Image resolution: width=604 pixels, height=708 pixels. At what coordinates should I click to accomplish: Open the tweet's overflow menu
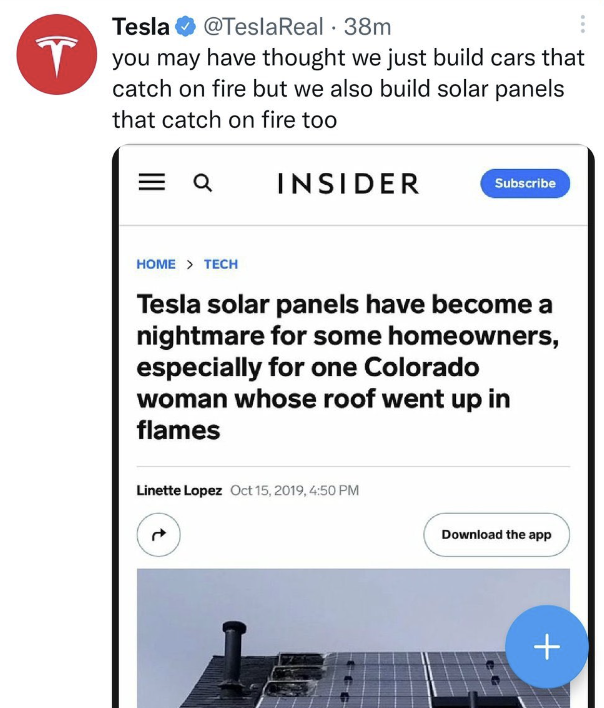pos(583,25)
